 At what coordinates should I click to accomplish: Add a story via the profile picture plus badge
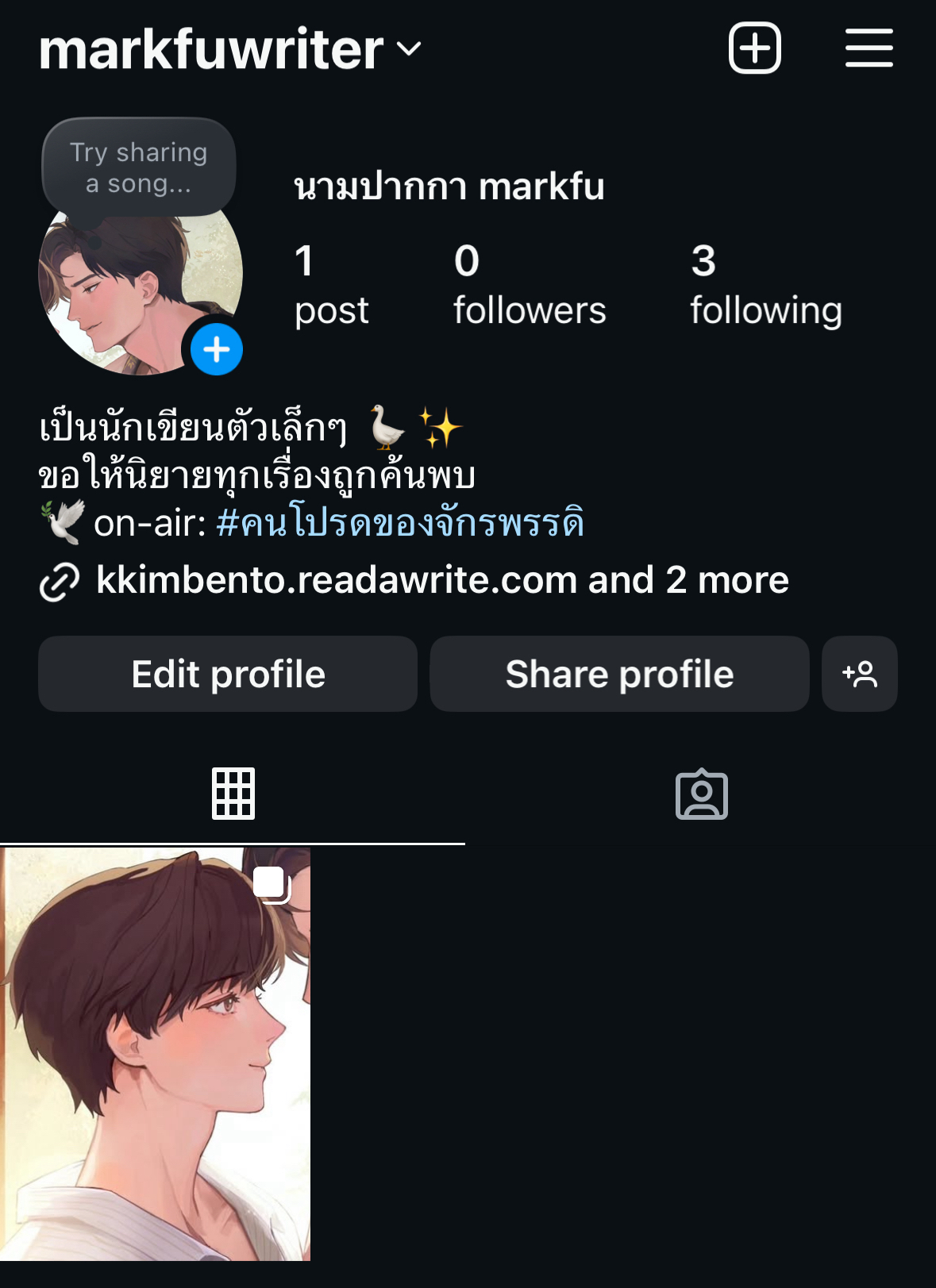click(217, 349)
